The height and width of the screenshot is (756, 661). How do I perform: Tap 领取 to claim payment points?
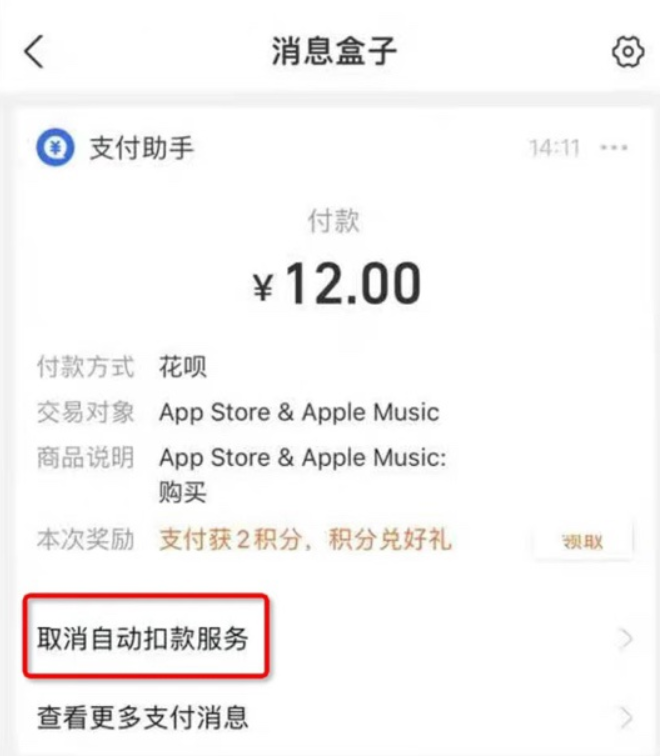click(583, 541)
